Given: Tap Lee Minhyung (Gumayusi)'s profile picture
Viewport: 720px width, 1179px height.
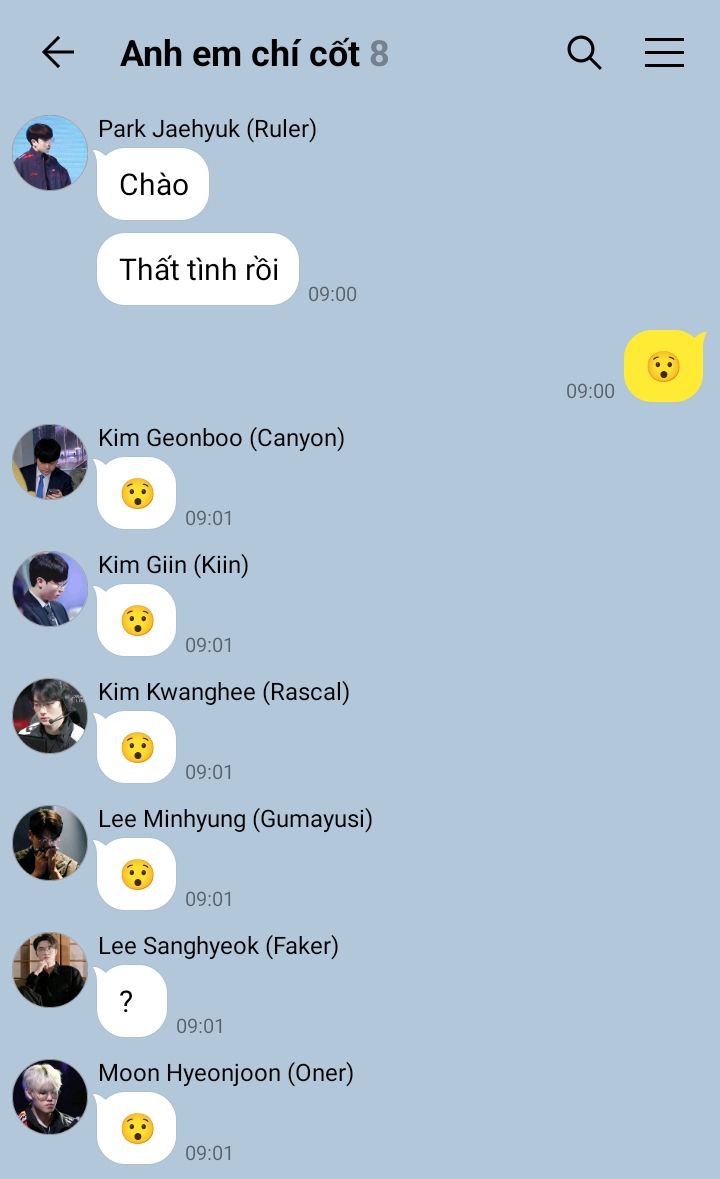Looking at the screenshot, I should pos(50,843).
